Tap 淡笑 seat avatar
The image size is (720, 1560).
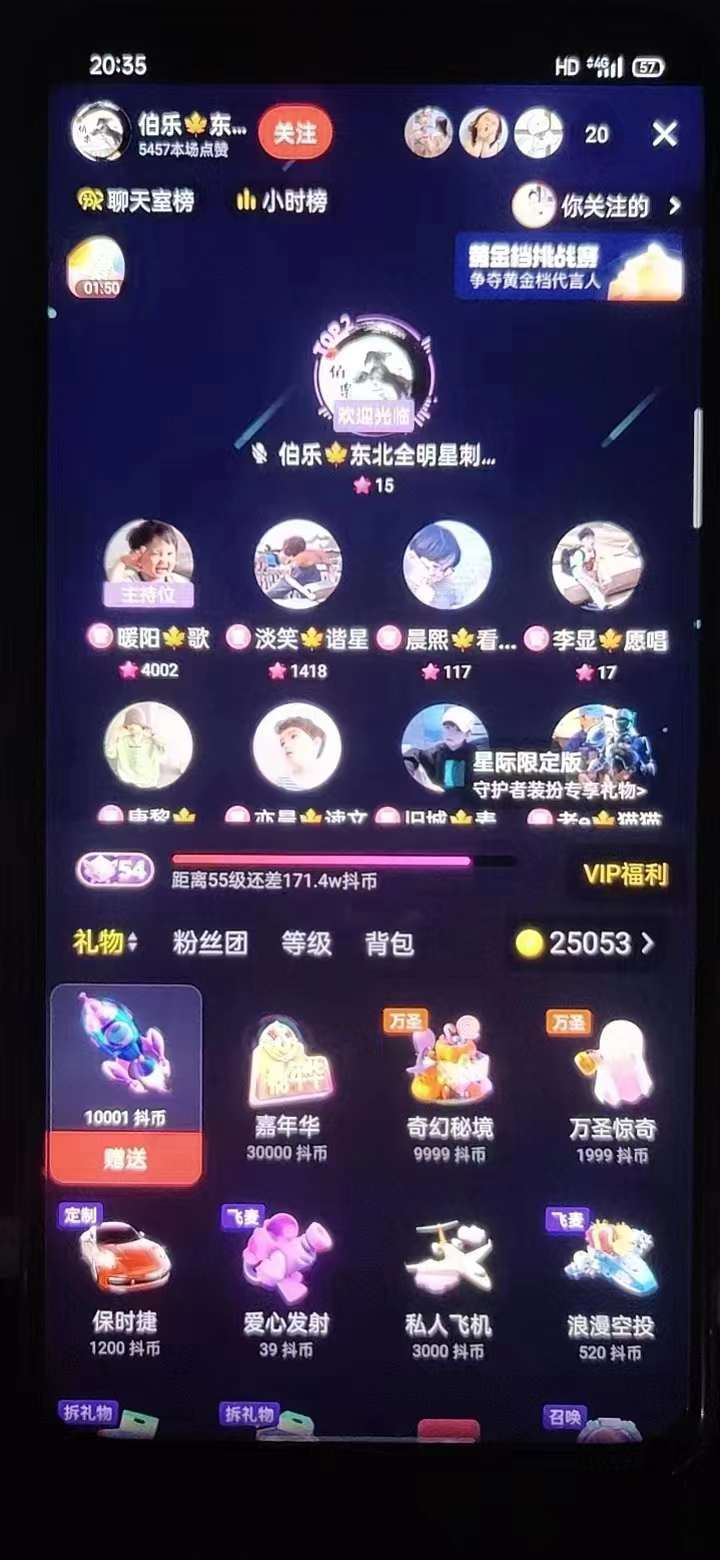tap(298, 564)
